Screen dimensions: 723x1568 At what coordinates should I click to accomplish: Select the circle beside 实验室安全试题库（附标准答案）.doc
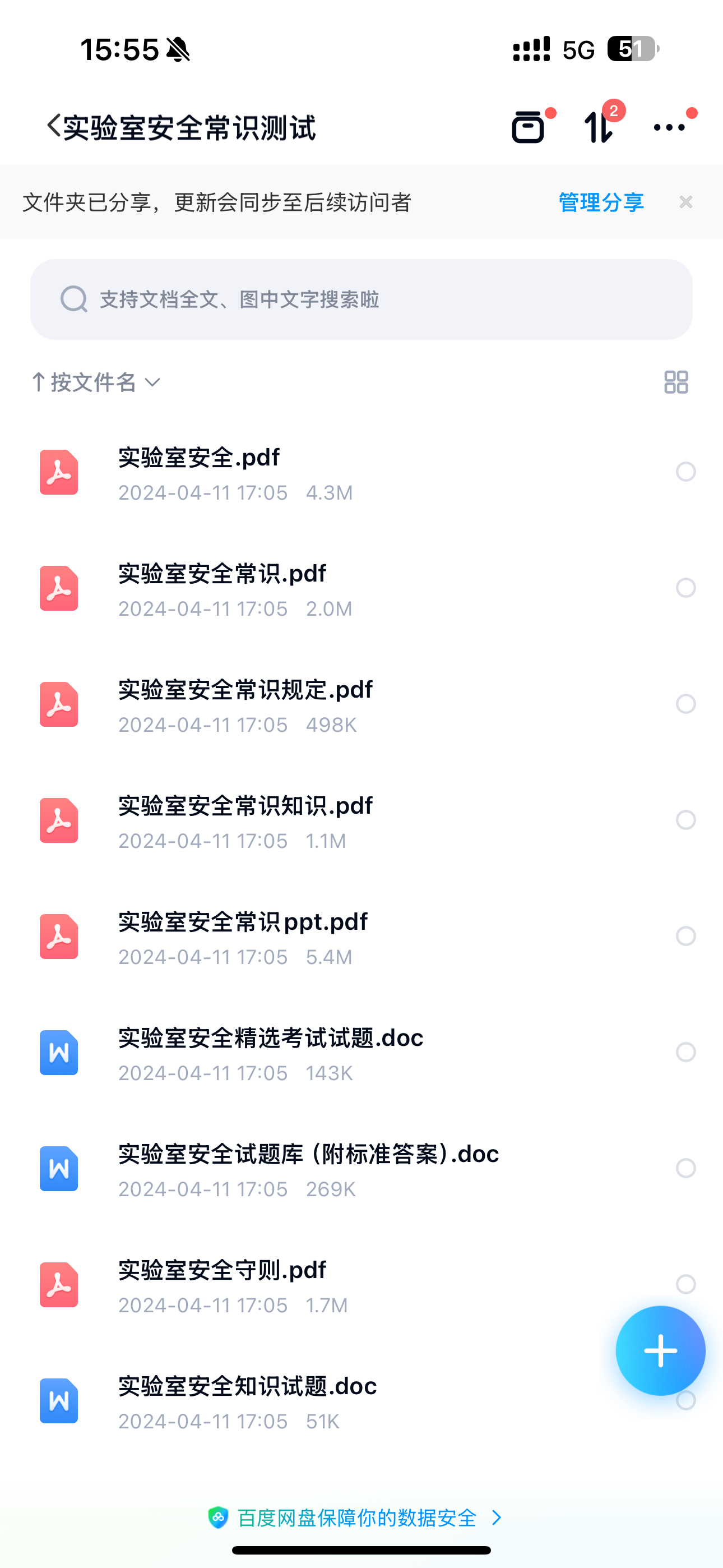[x=685, y=1169]
